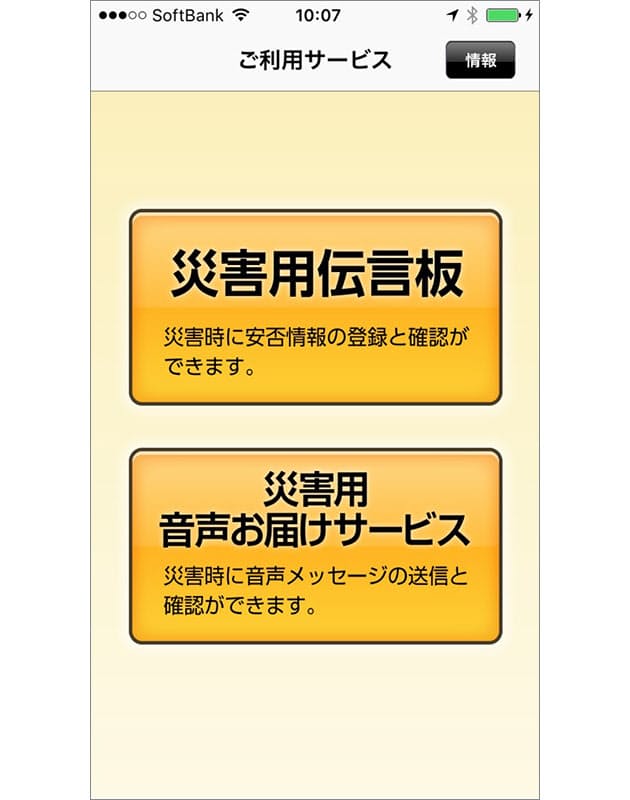Image resolution: width=630 pixels, height=800 pixels.
Task: Tap the 情報 button
Action: point(480,60)
